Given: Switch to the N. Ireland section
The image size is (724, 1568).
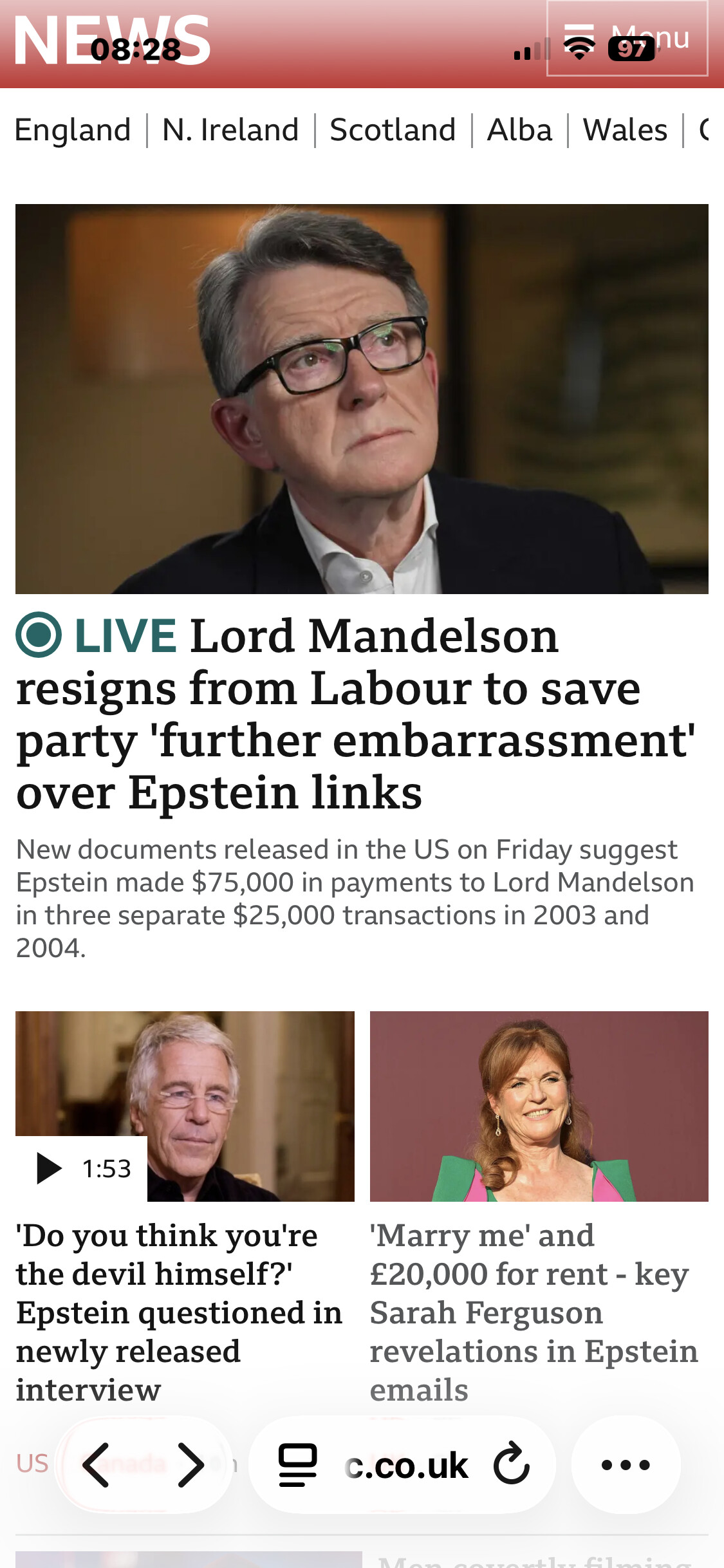Looking at the screenshot, I should click(230, 130).
